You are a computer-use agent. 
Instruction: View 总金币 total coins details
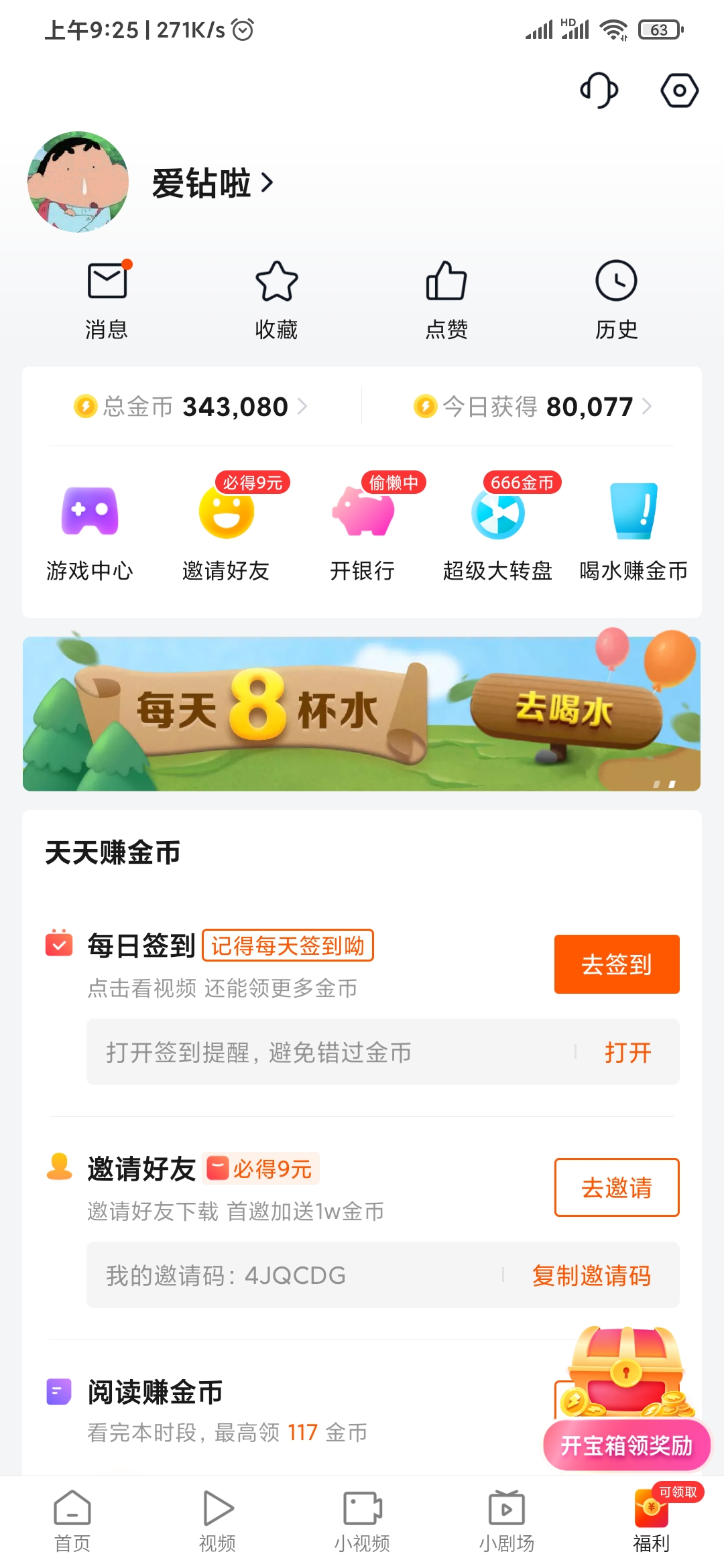tap(191, 407)
